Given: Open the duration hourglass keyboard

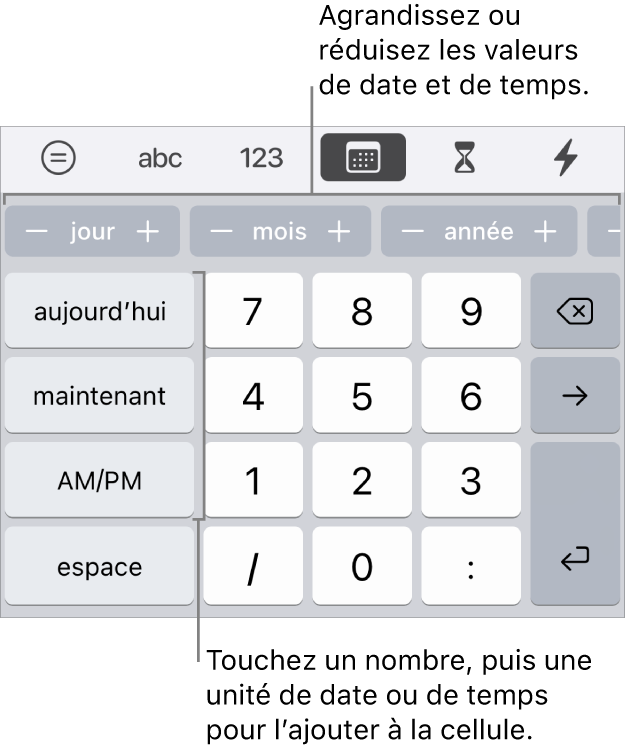Looking at the screenshot, I should [x=465, y=158].
